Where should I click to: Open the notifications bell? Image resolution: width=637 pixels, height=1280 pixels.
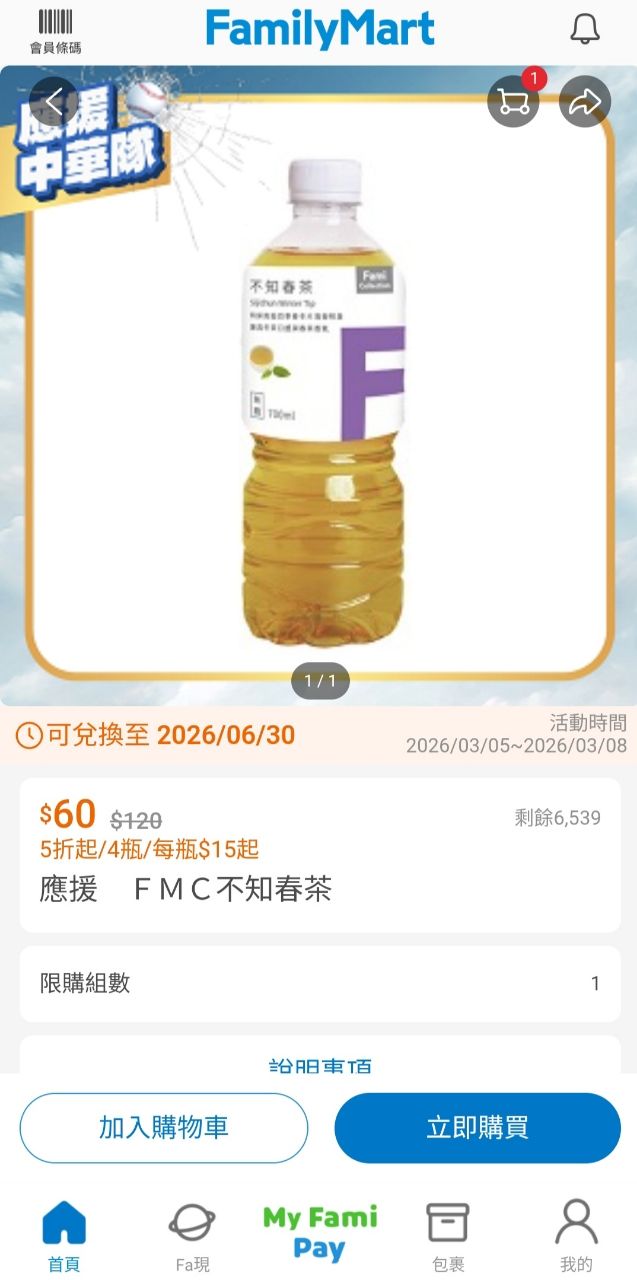click(x=585, y=29)
